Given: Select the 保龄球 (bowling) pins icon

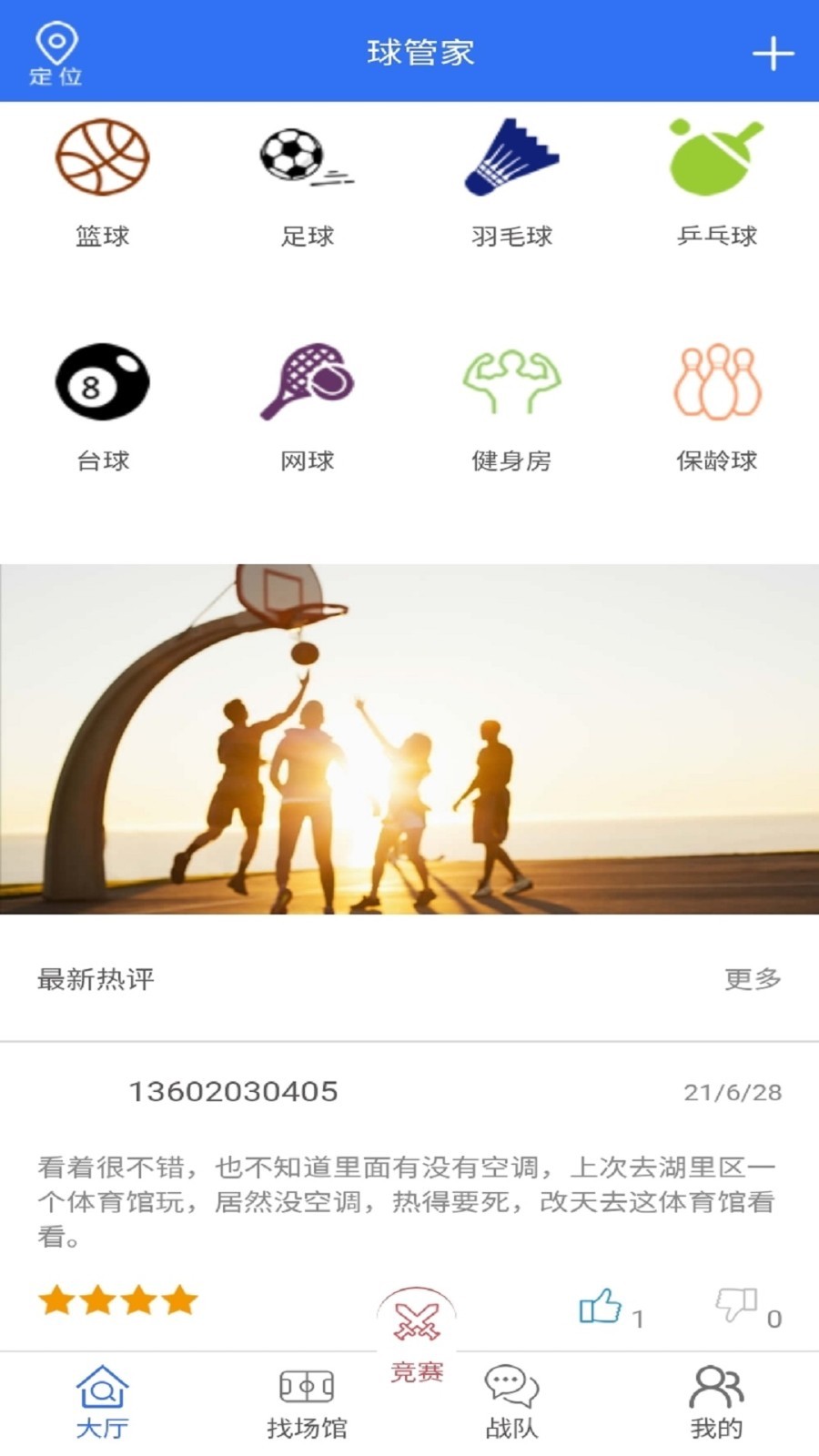Looking at the screenshot, I should [717, 382].
